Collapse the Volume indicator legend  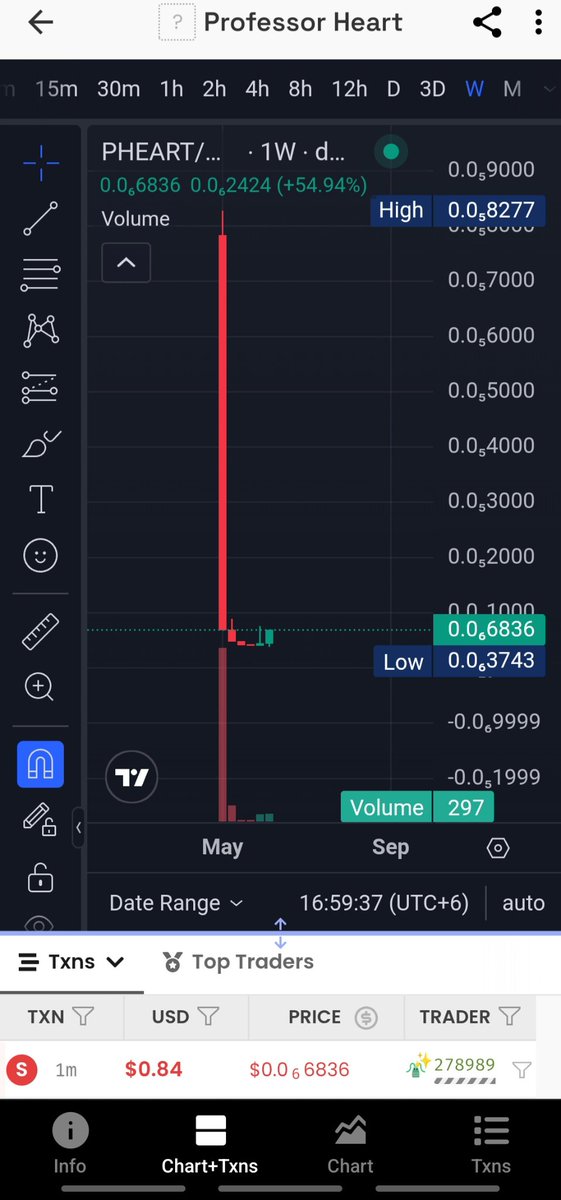coord(126,263)
